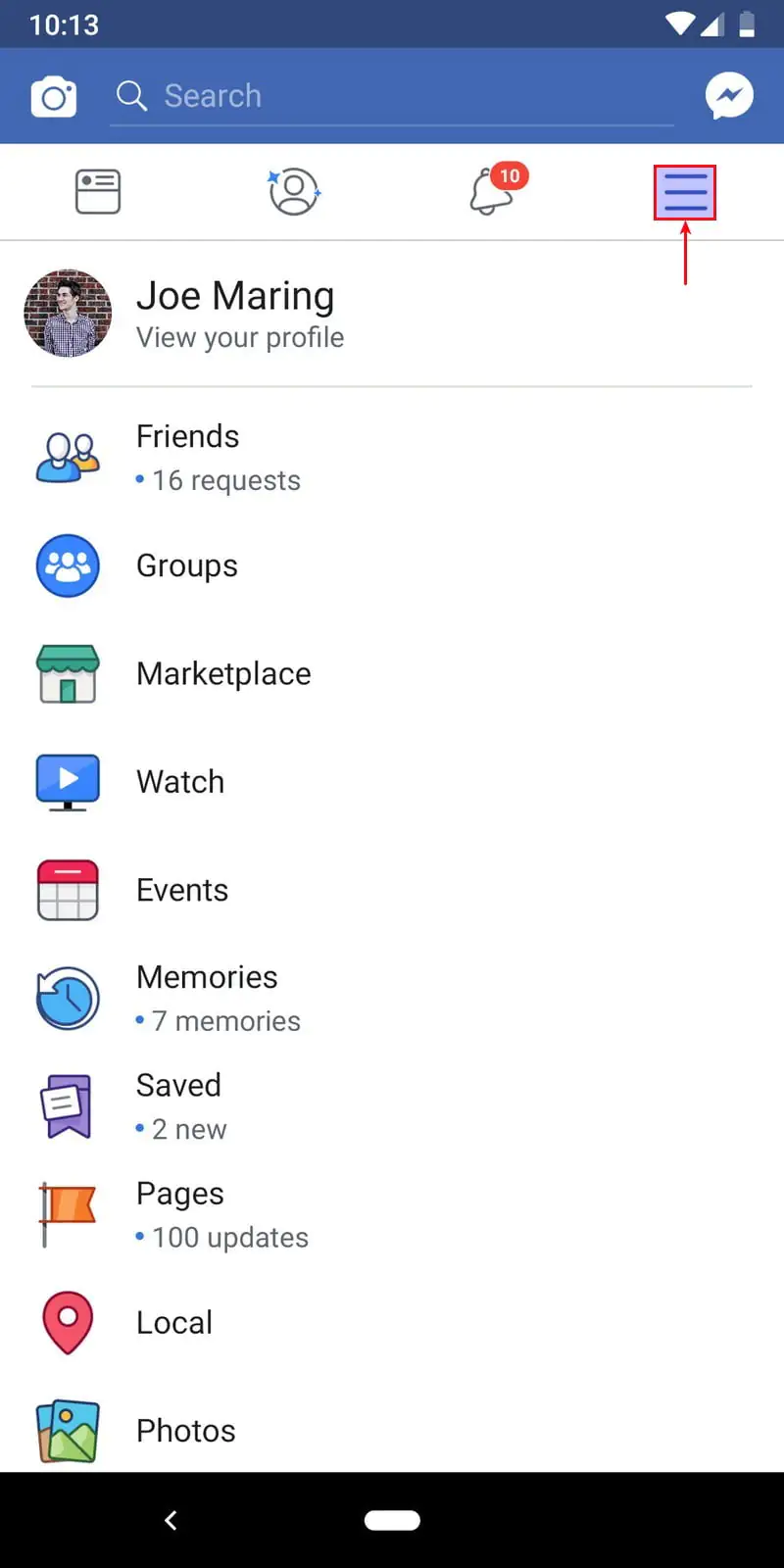Open Marketplace
Screen dimensions: 784x1568
click(222, 674)
